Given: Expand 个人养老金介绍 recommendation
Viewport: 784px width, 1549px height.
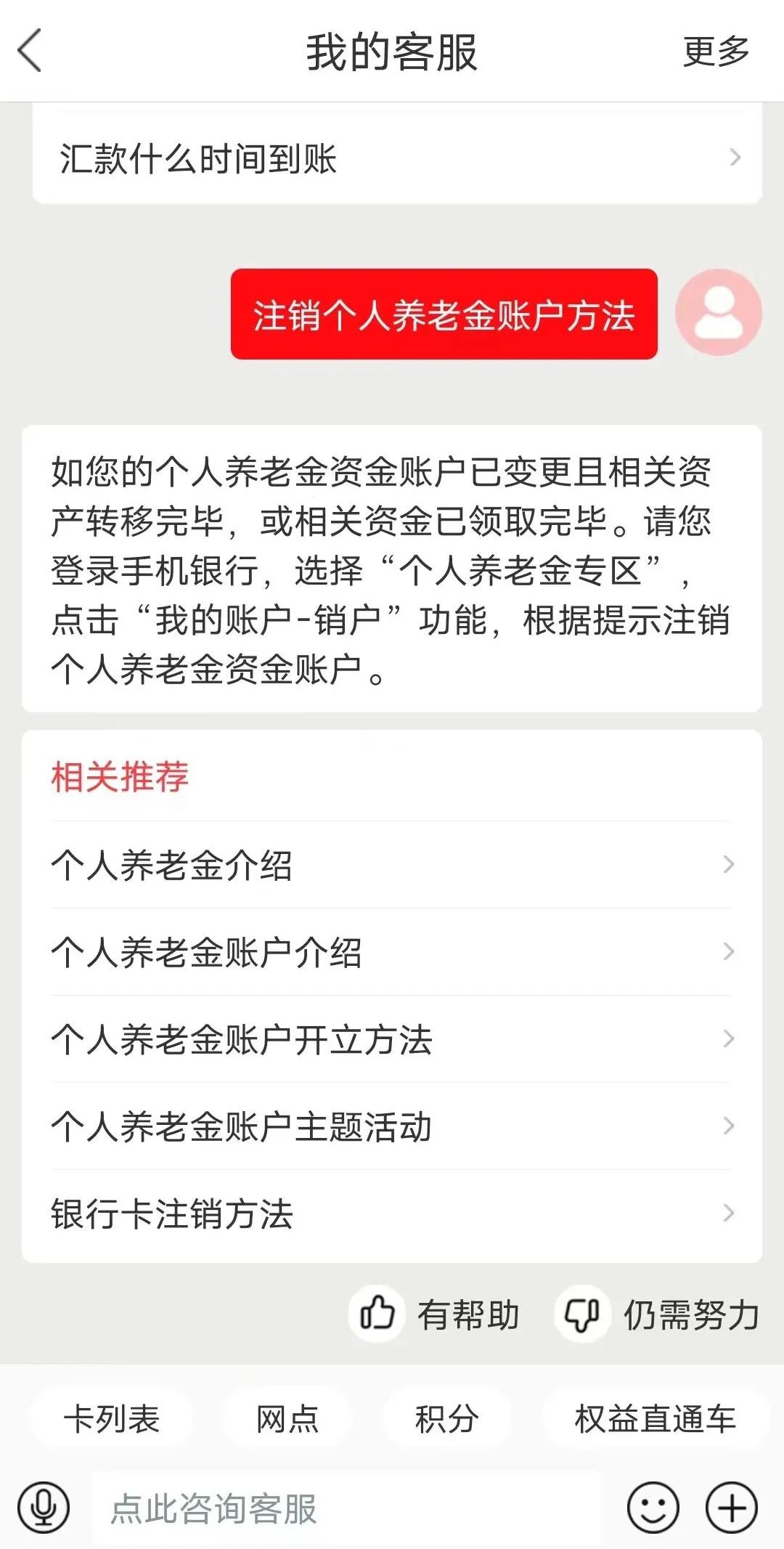Looking at the screenshot, I should [392, 865].
